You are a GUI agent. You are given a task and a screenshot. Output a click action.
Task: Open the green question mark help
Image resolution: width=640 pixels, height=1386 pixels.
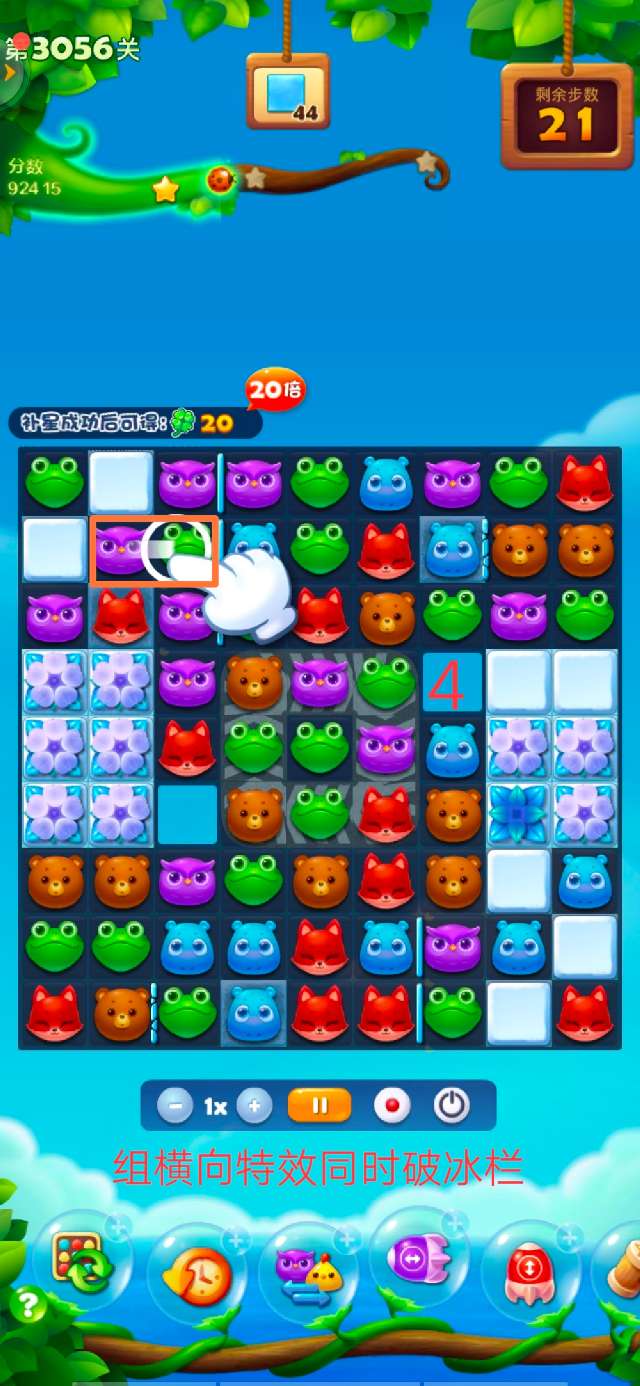click(28, 1305)
